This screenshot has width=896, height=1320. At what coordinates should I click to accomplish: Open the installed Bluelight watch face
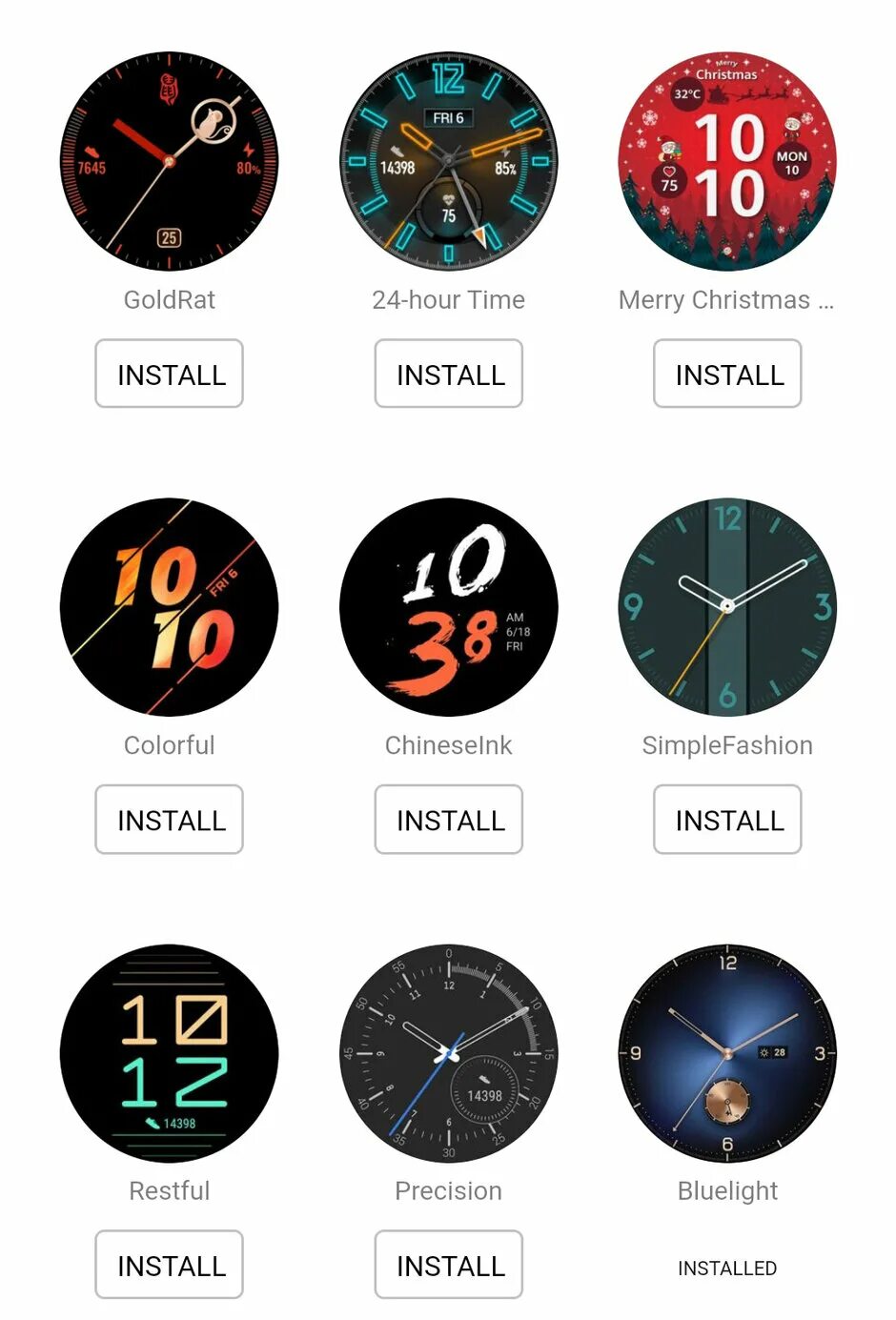point(727,1053)
